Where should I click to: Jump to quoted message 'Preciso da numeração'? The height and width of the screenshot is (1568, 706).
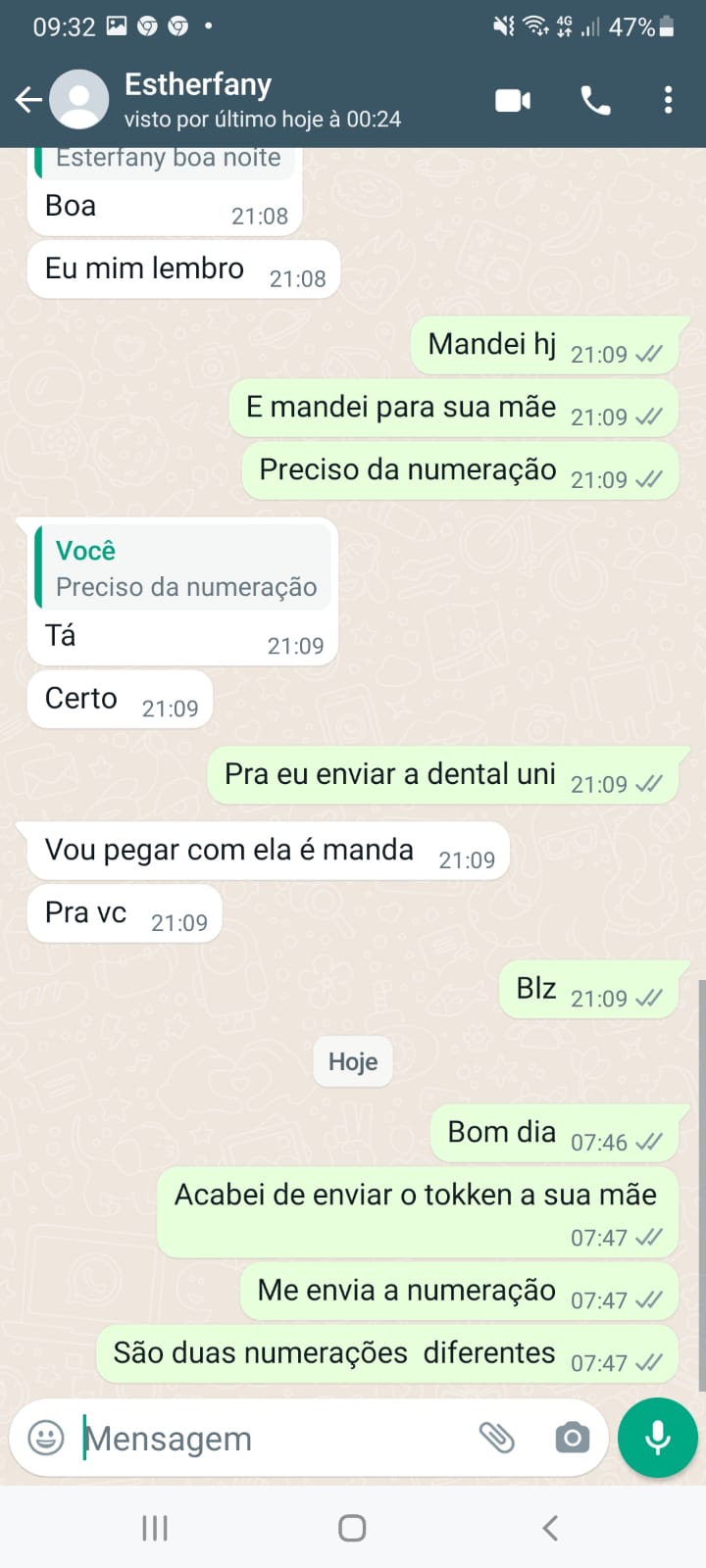click(183, 568)
